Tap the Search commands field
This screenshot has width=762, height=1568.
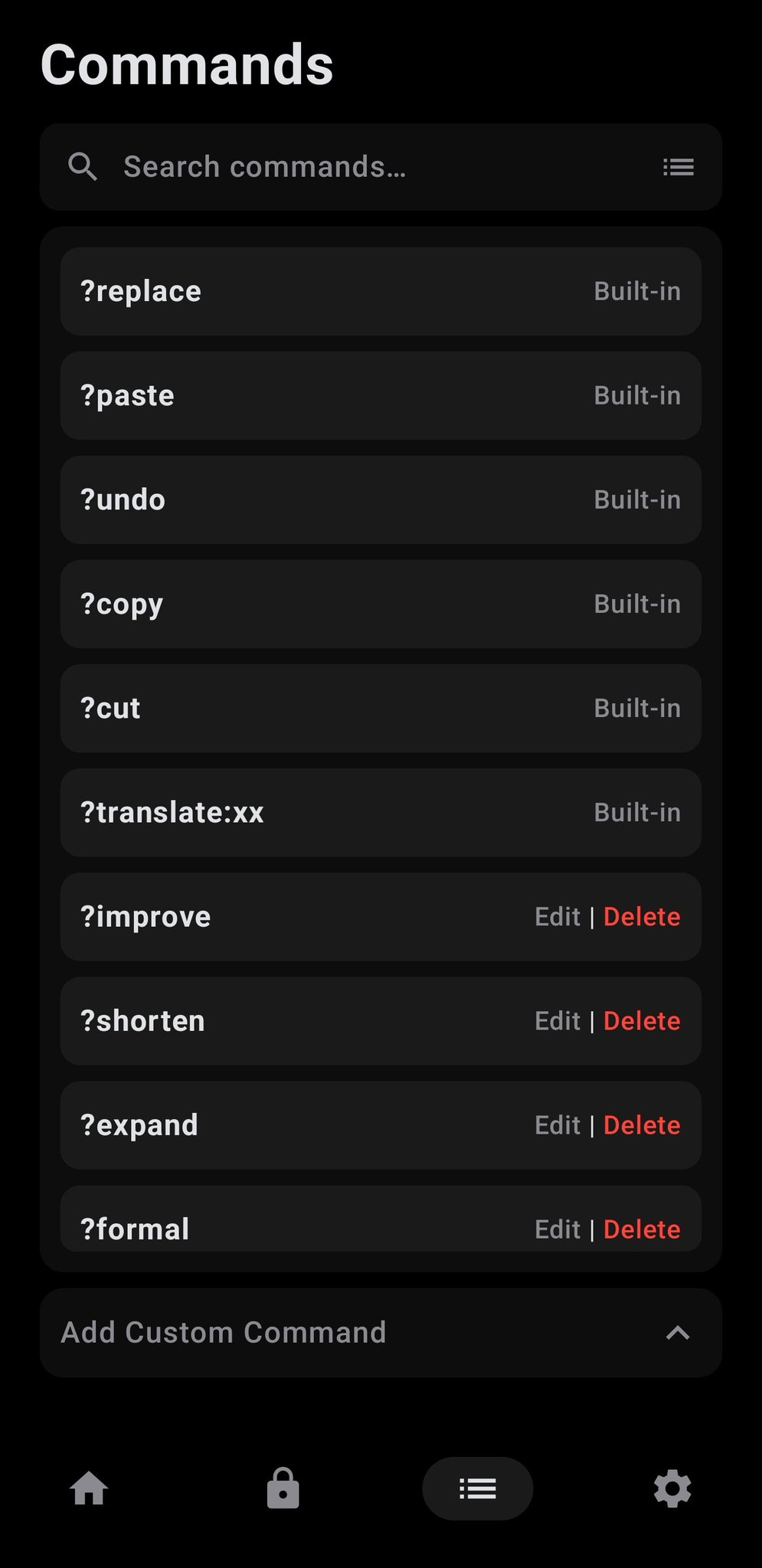click(381, 167)
